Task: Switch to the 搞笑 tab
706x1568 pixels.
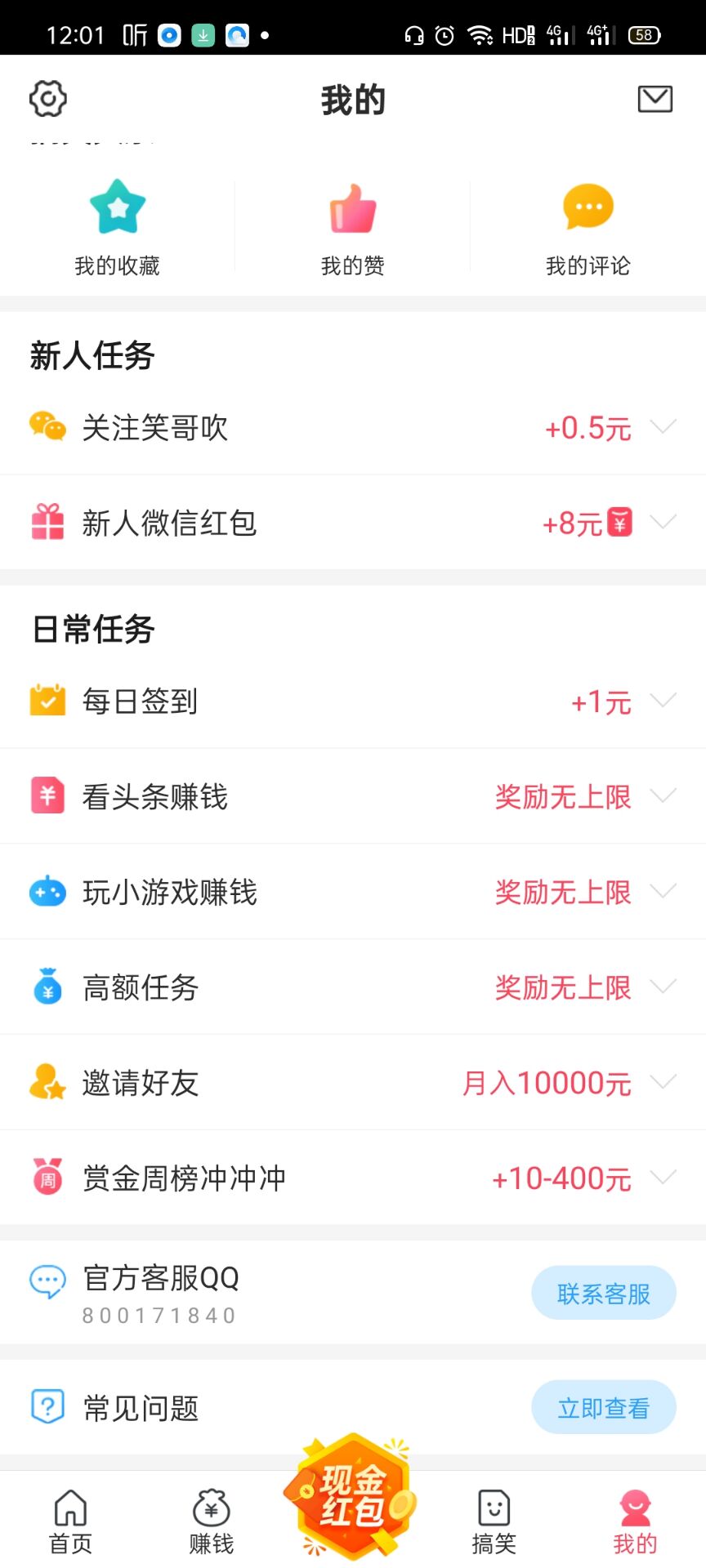Action: coord(494,1521)
